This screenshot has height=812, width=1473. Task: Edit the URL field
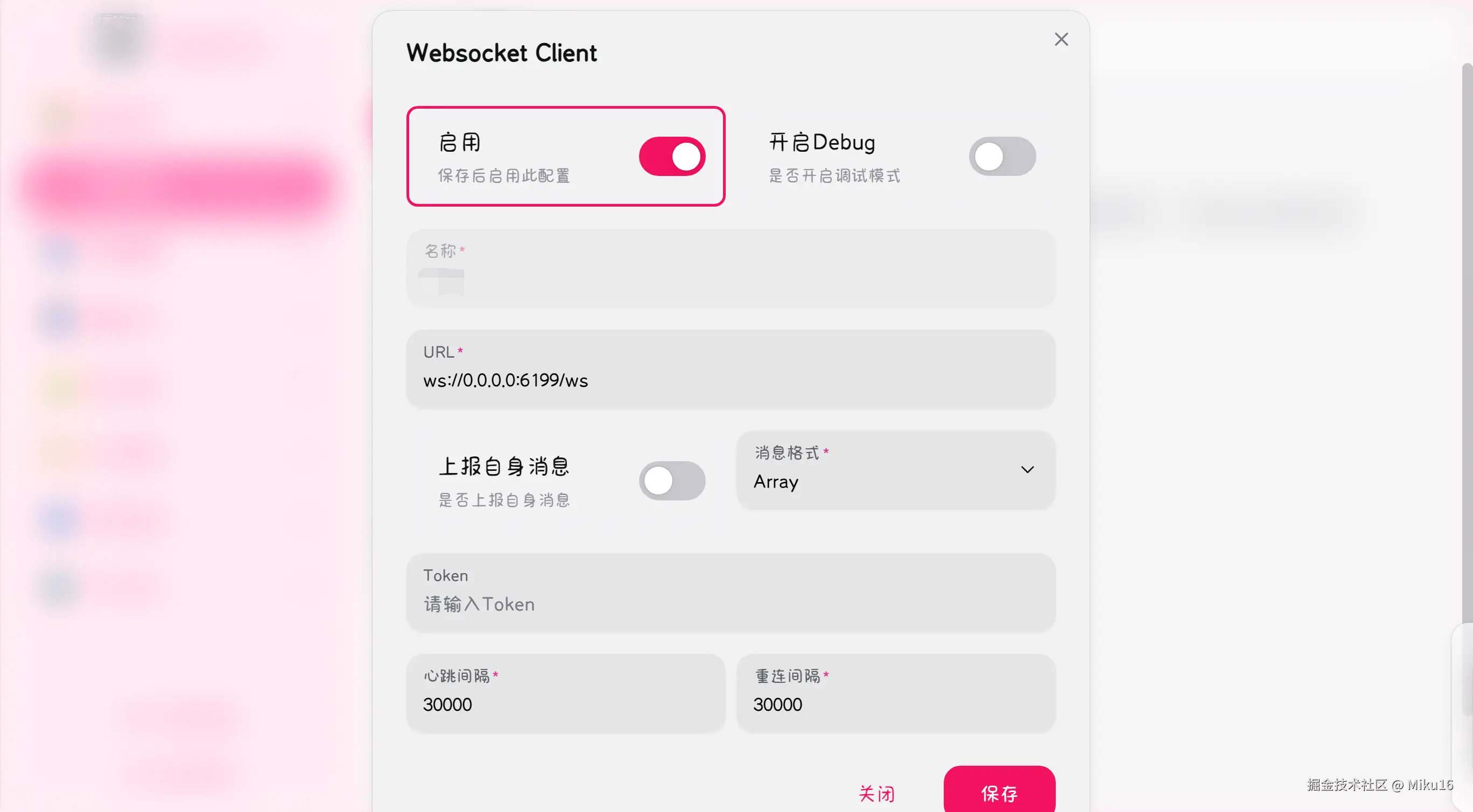pos(730,380)
